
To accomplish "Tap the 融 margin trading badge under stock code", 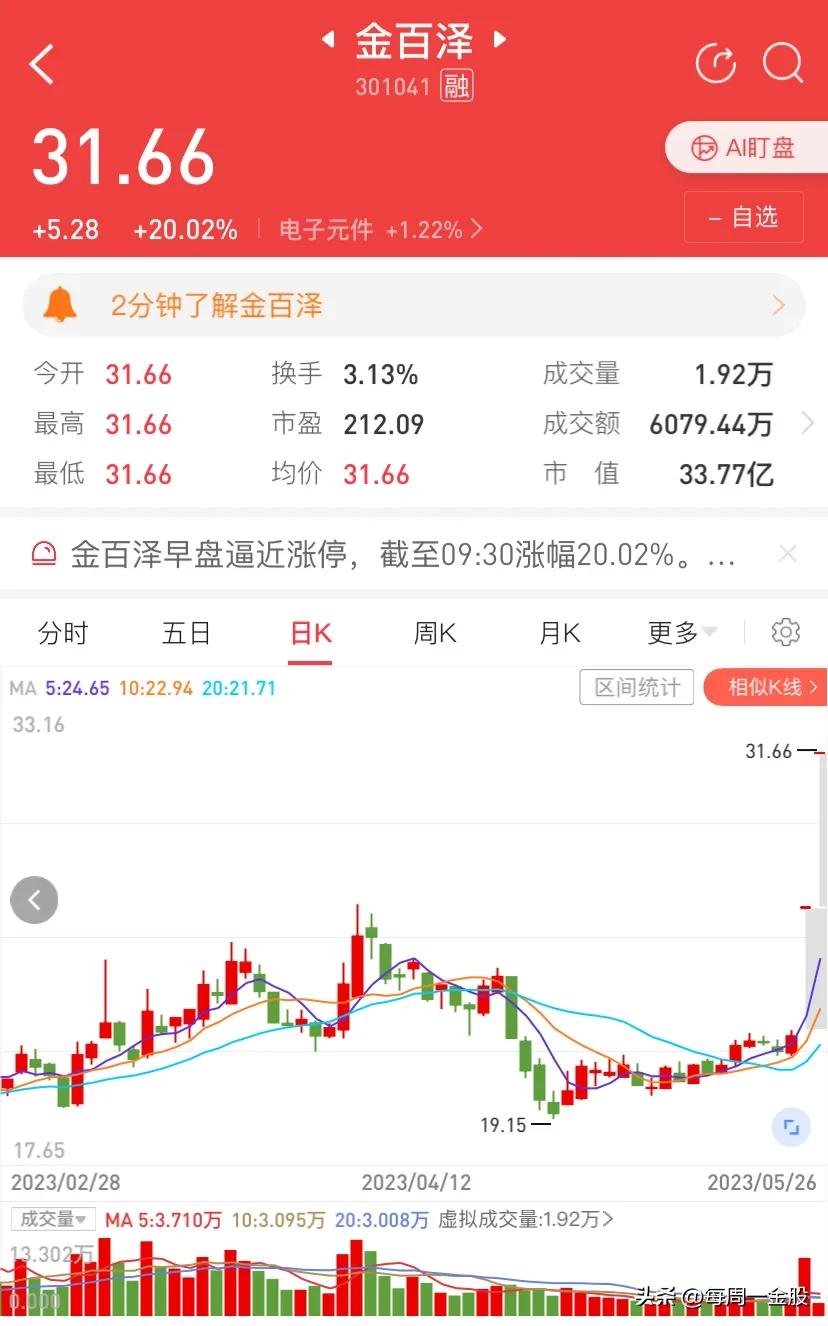I will click(x=456, y=86).
